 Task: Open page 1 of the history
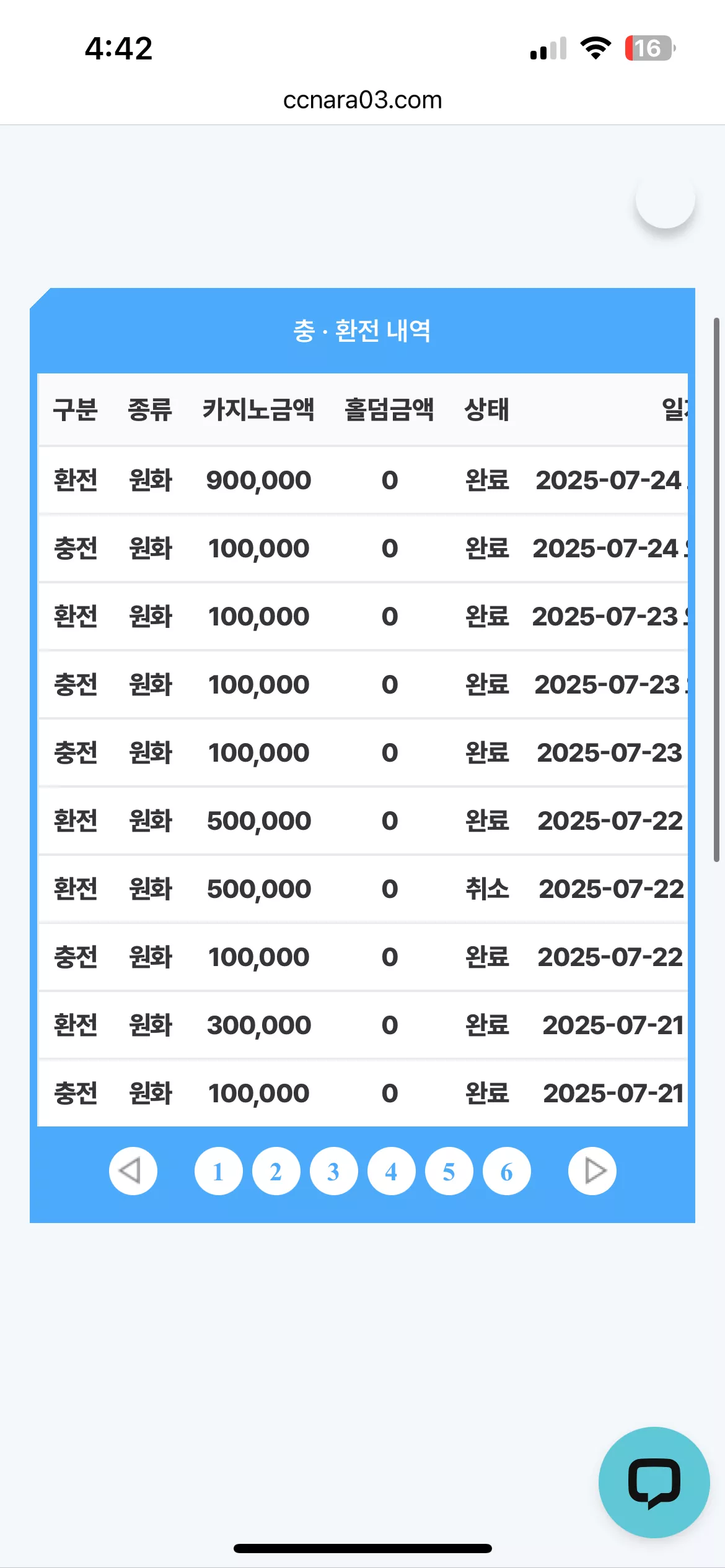218,1171
